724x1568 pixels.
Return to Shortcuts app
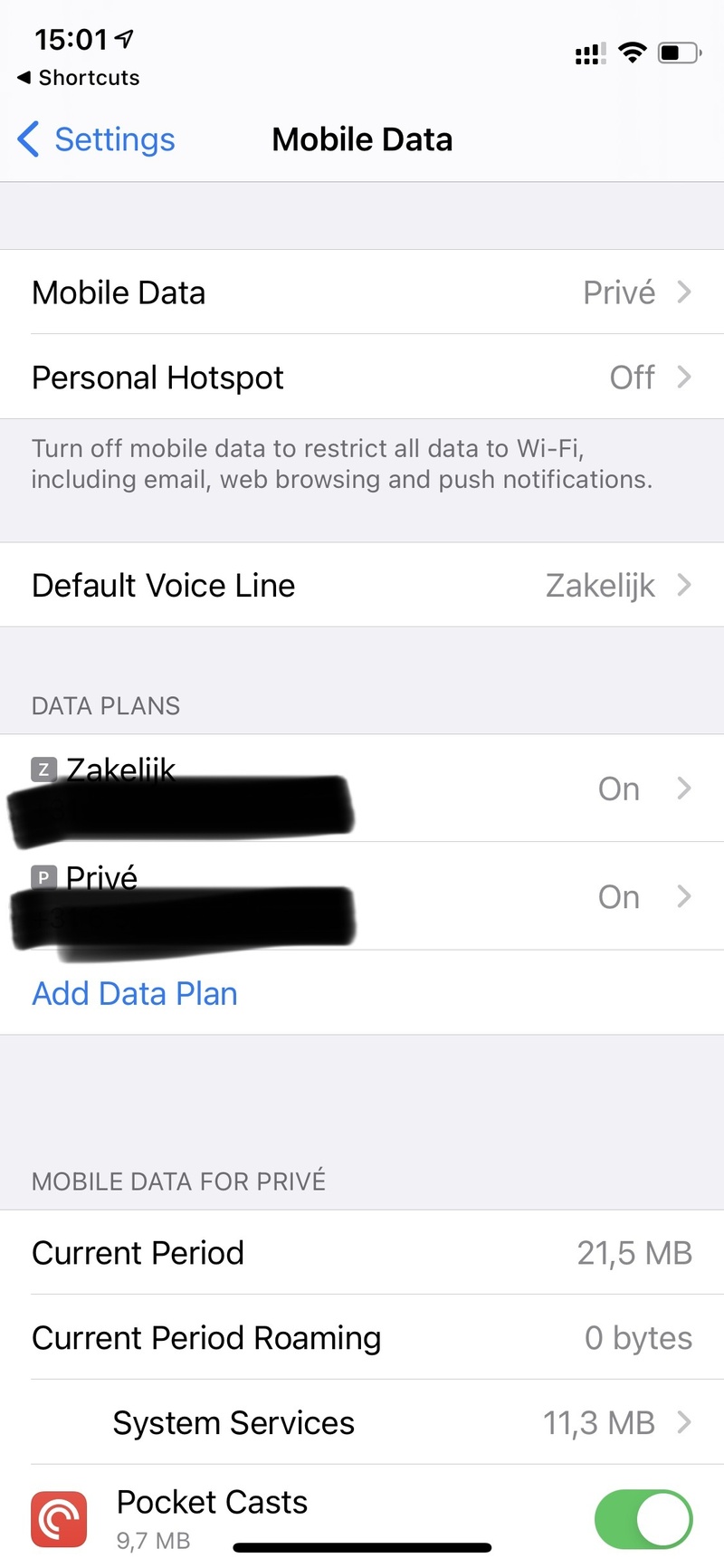click(x=79, y=78)
